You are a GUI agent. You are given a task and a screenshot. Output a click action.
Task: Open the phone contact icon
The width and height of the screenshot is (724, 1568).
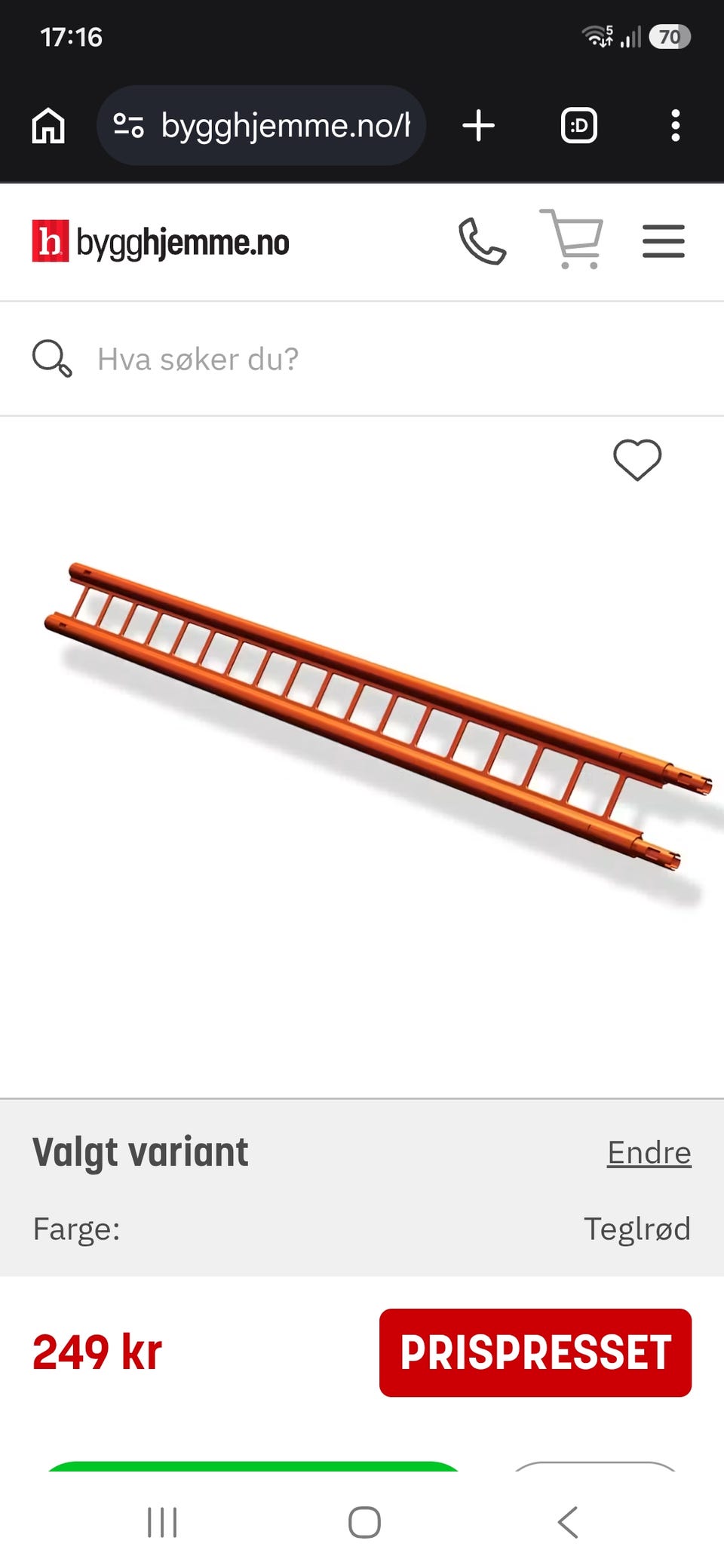[x=482, y=241]
